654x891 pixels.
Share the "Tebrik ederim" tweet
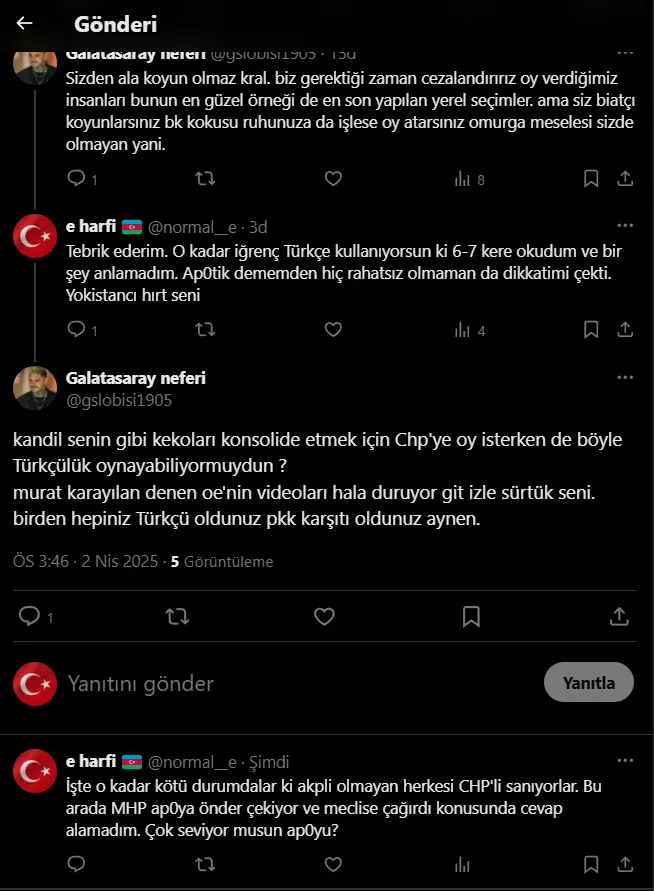pyautogui.click(x=625, y=330)
